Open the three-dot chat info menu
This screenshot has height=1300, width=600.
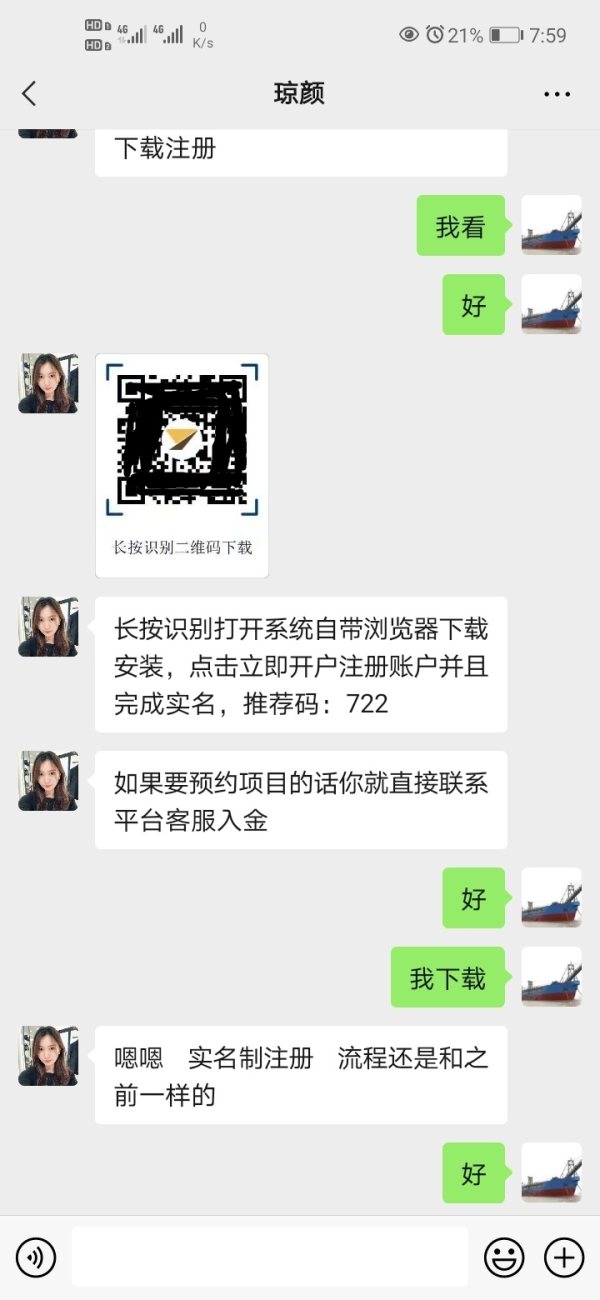coord(557,94)
